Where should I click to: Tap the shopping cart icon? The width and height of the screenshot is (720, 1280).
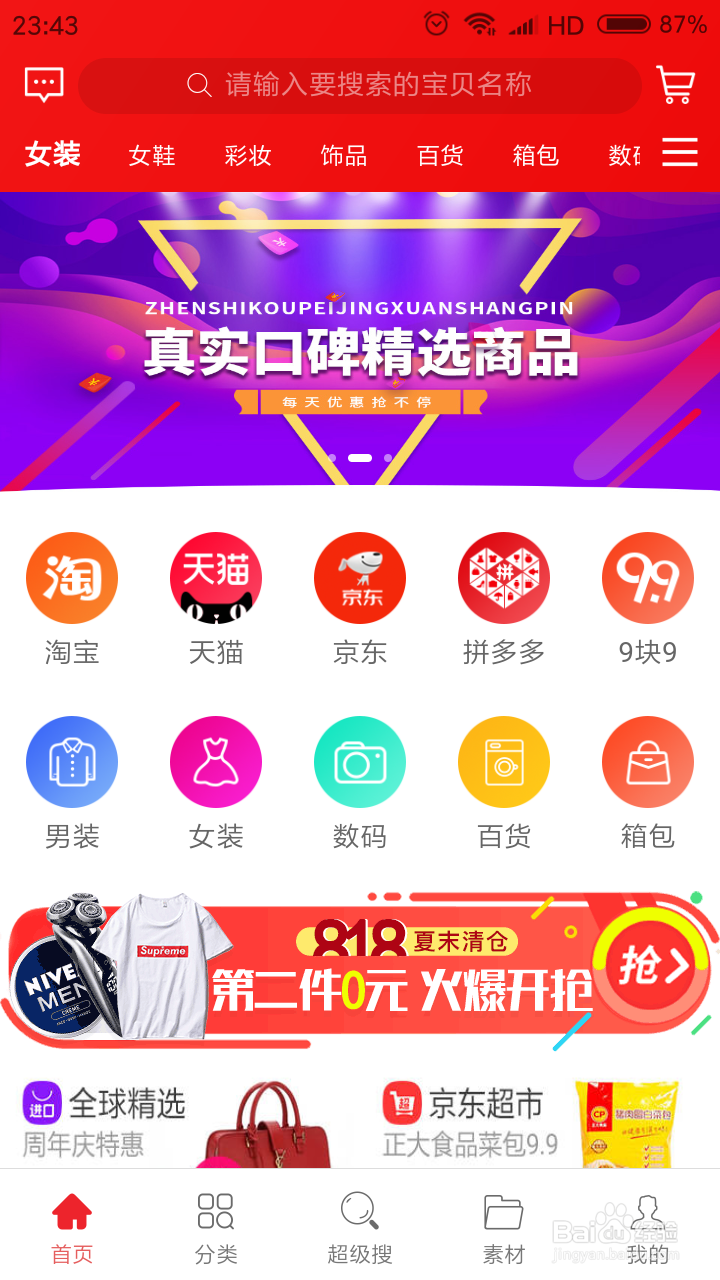(676, 85)
